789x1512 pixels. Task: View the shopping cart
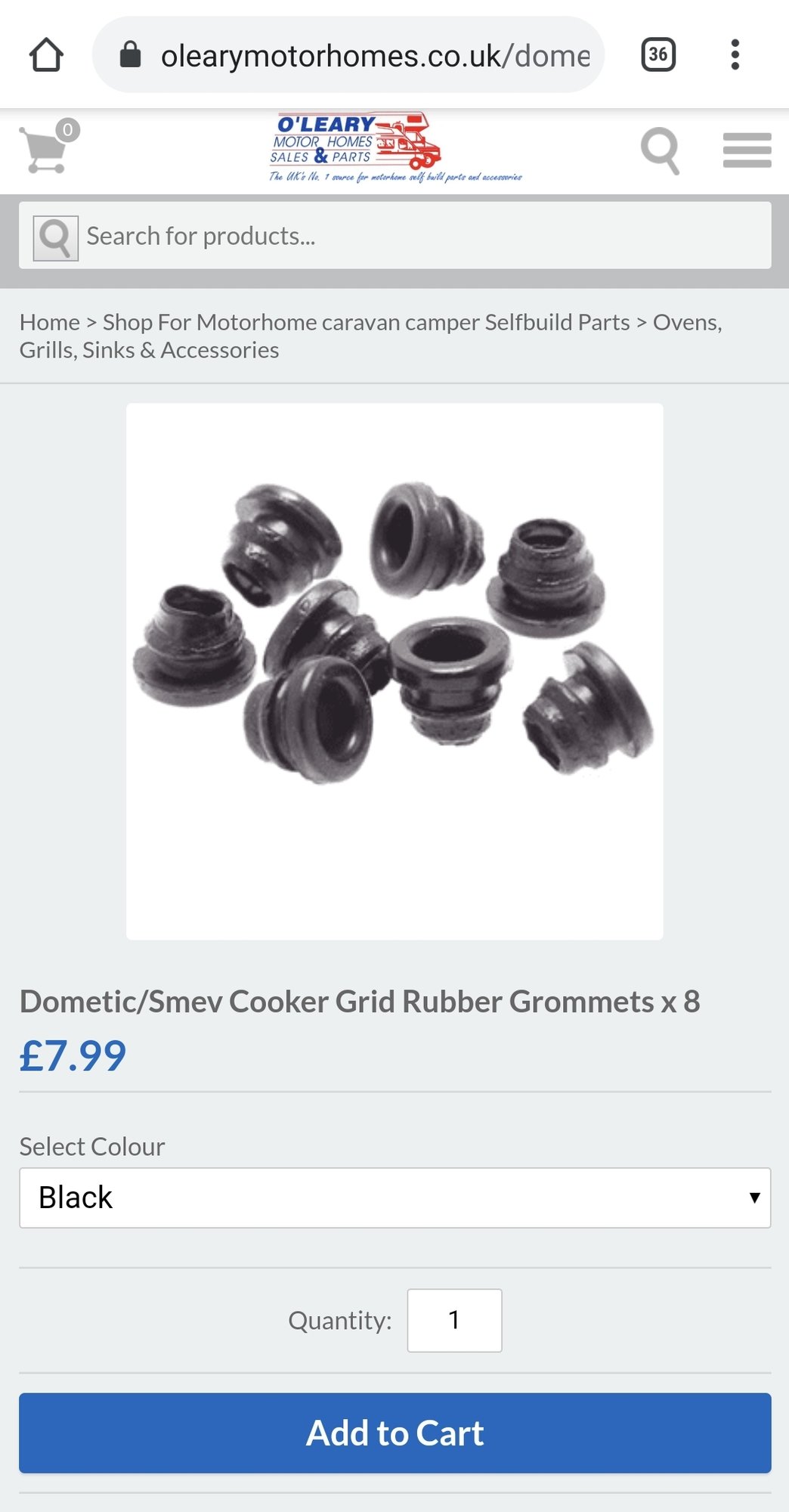[x=47, y=148]
